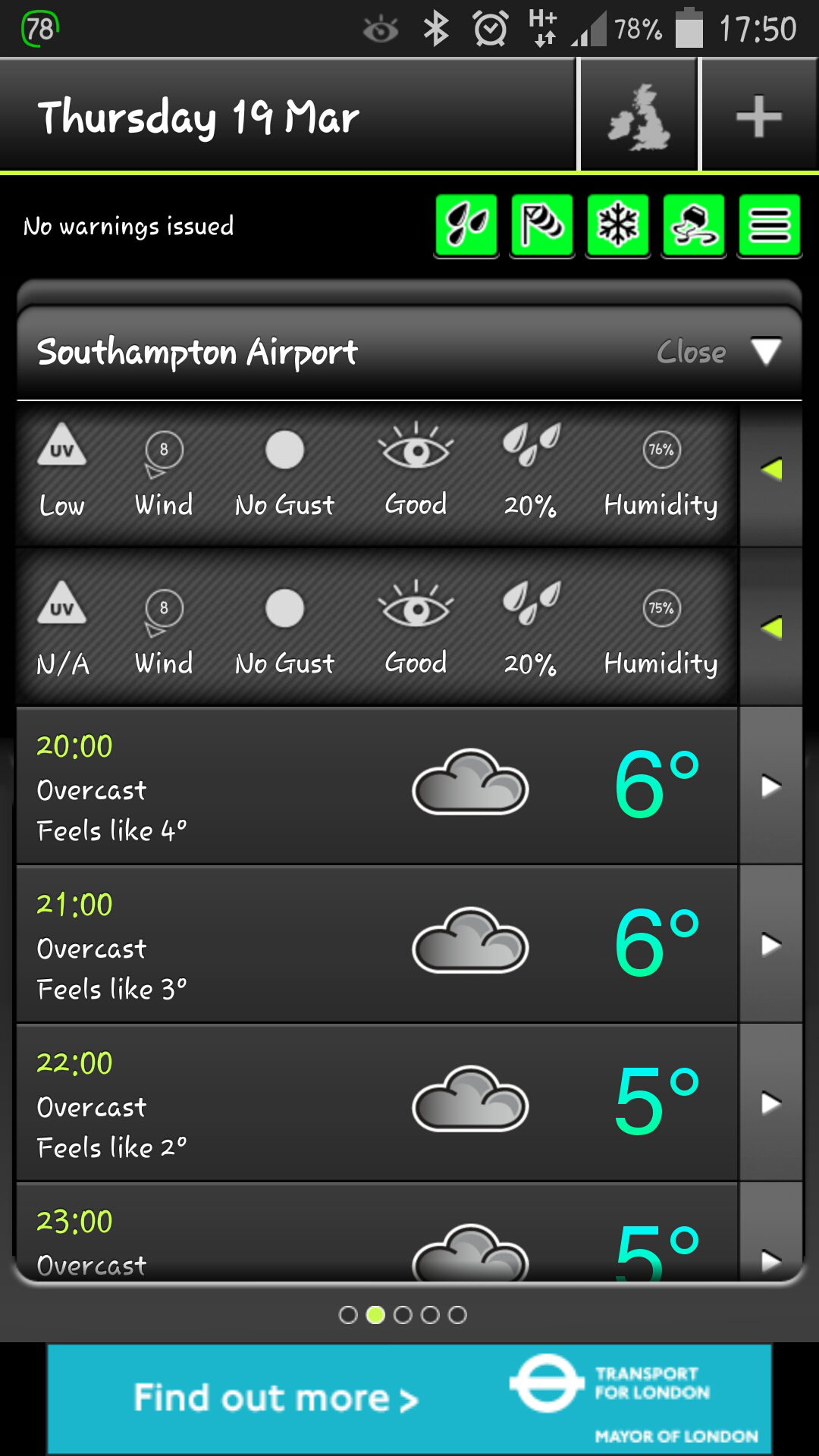The width and height of the screenshot is (819, 1456).
Task: Open the pollen warning icon
Action: (x=466, y=226)
